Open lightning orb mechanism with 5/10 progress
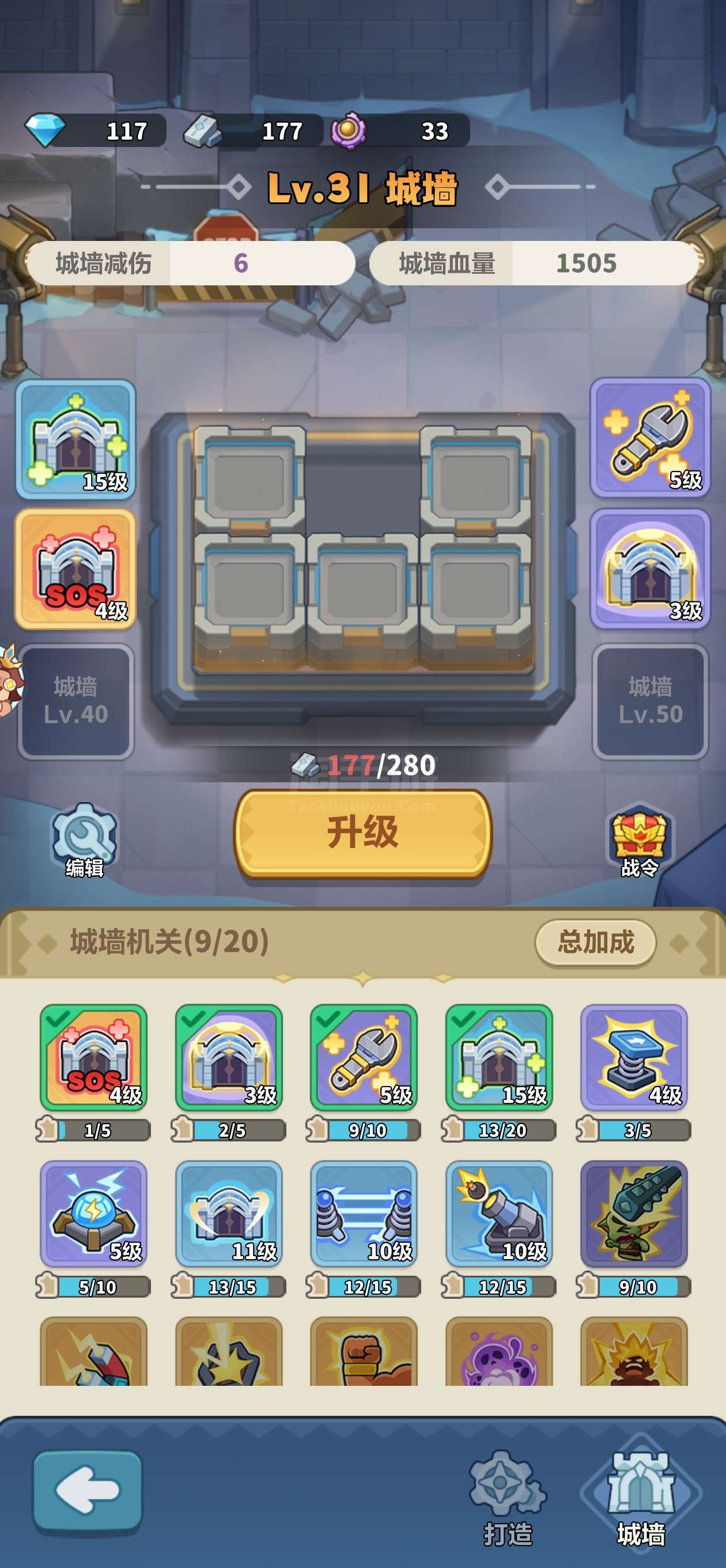The height and width of the screenshot is (1568, 726). coord(94,1213)
